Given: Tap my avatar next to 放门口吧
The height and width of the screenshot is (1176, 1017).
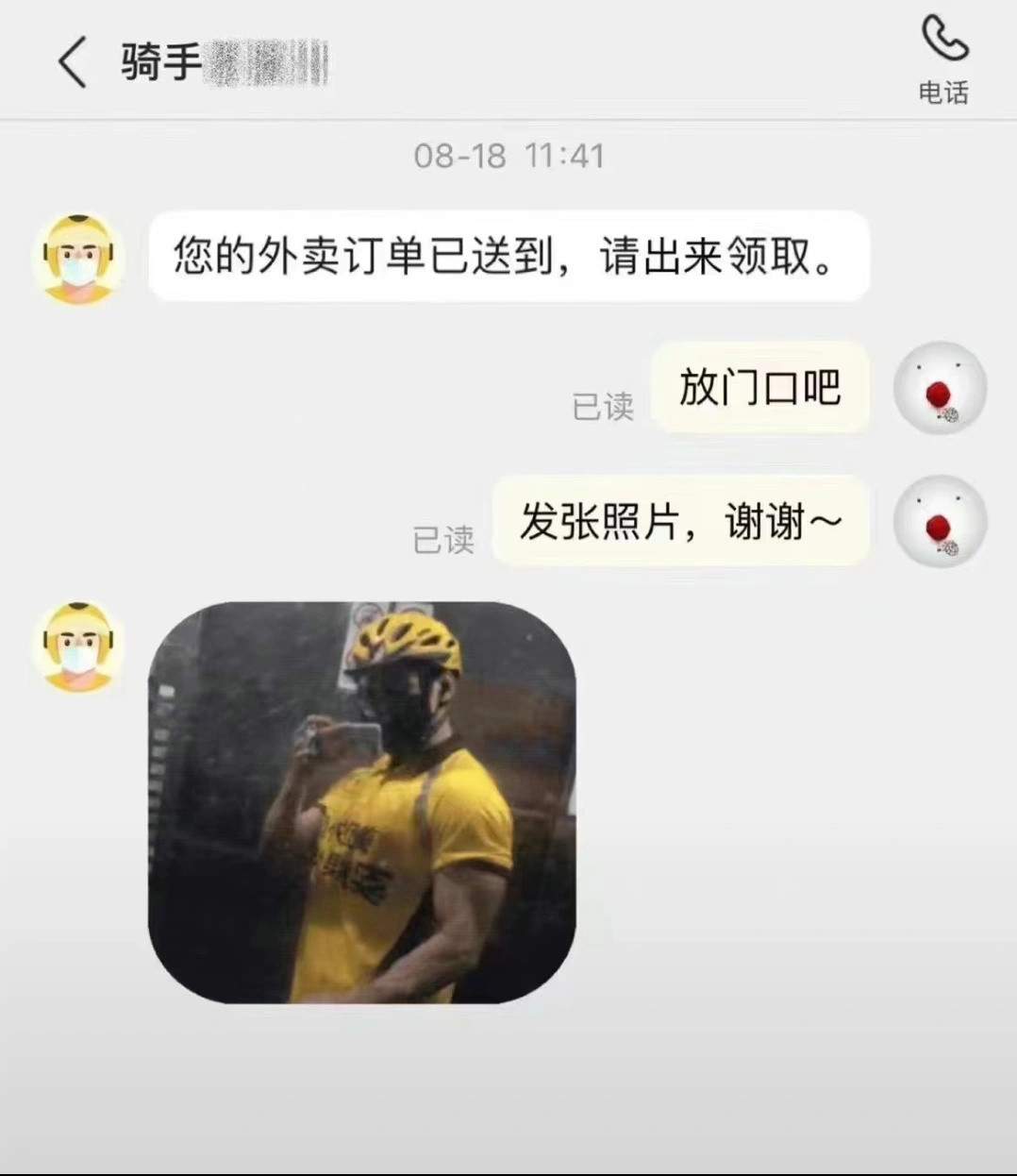Looking at the screenshot, I should click(940, 388).
